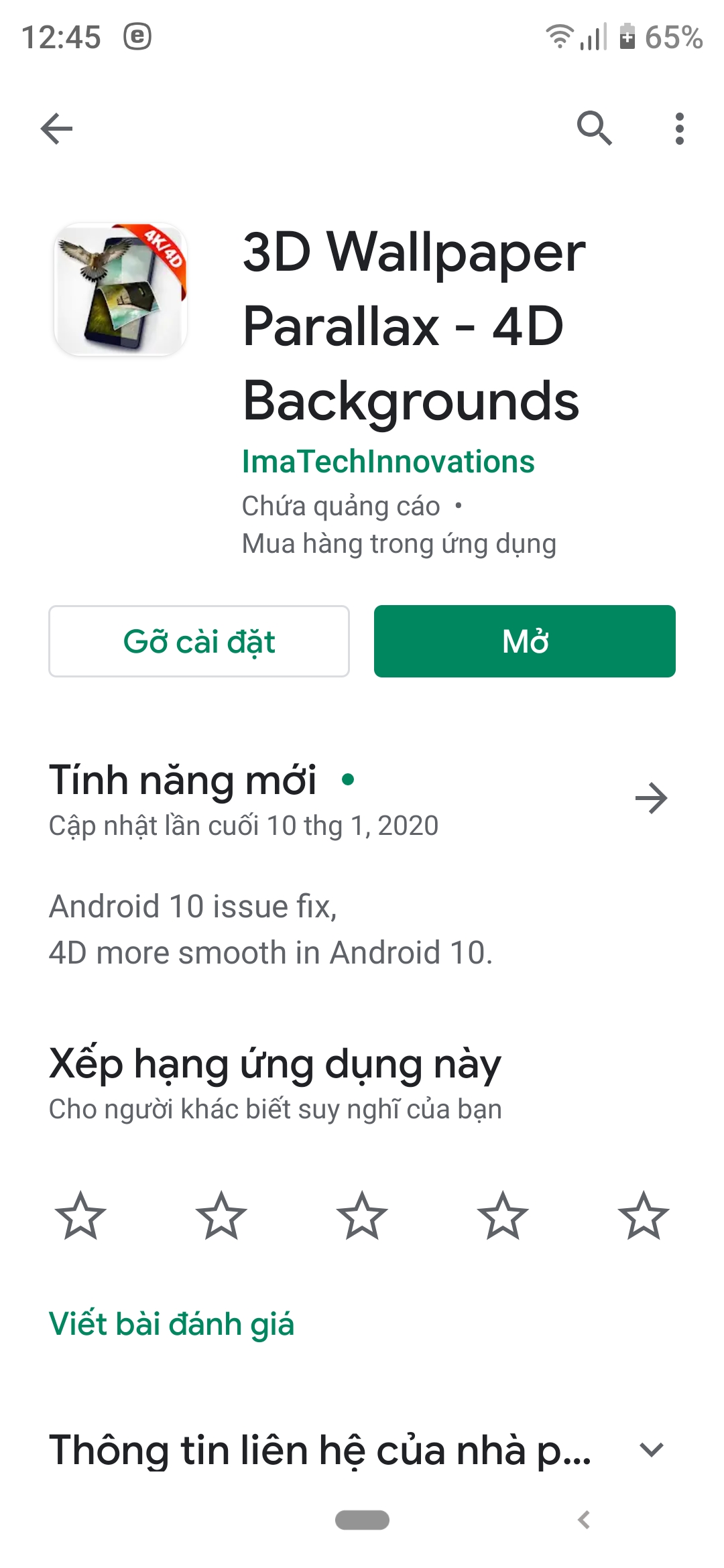Expand Thông tin liên hệ của nhà phát triển
The image size is (724, 1568).
pyautogui.click(x=651, y=1450)
